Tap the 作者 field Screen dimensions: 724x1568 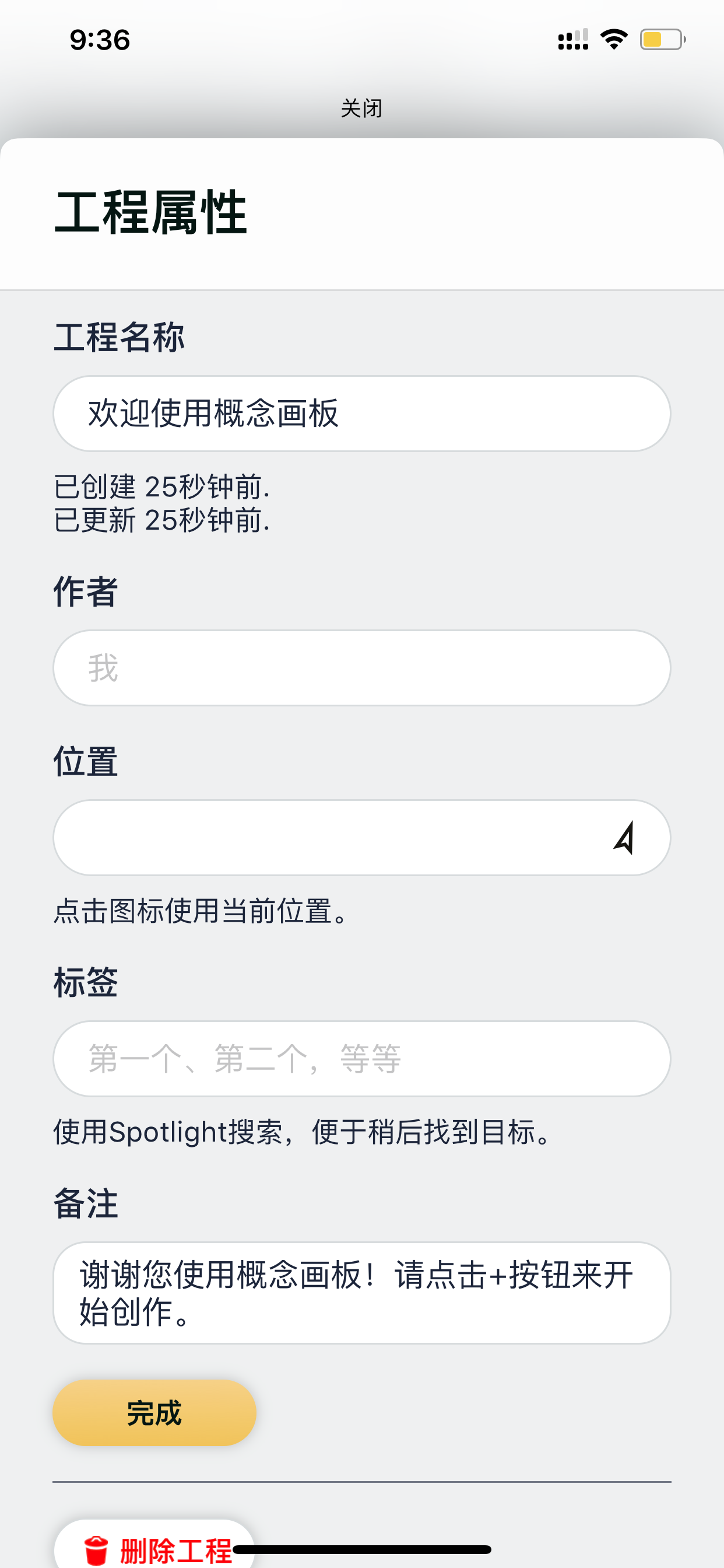(x=362, y=668)
